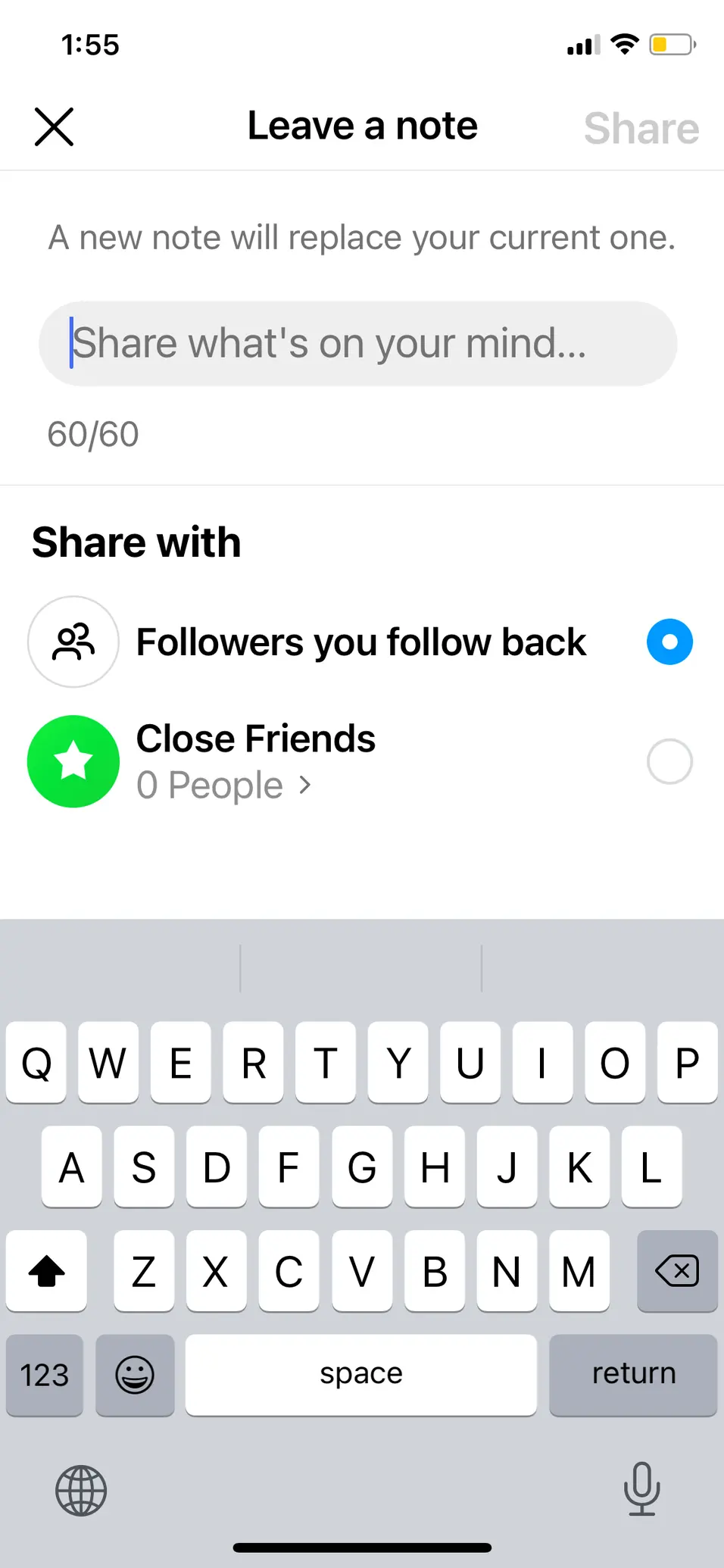The height and width of the screenshot is (1568, 724).
Task: Start voice dictation with the microphone icon
Action: [641, 1490]
